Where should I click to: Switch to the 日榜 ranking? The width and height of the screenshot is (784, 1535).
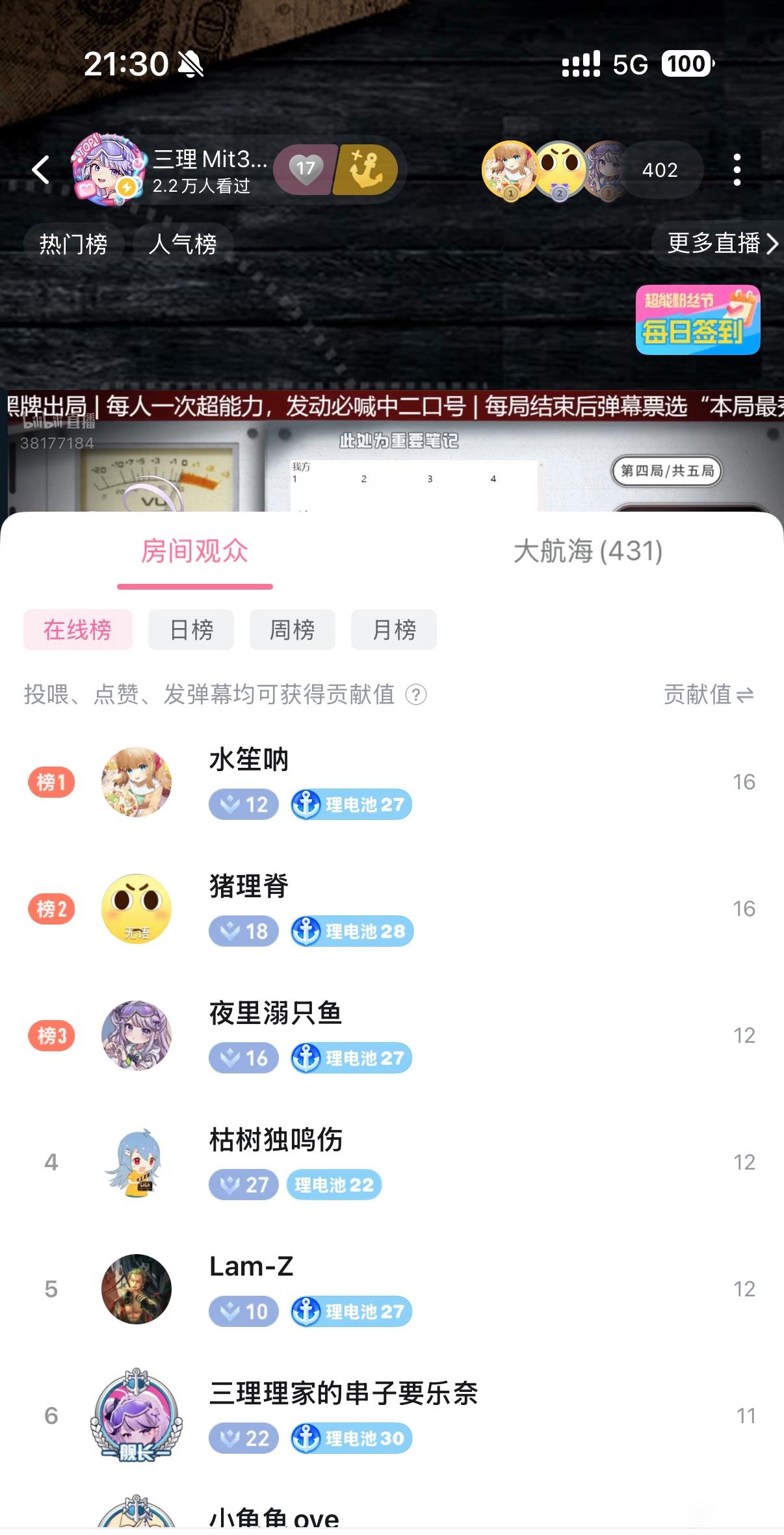(x=191, y=629)
